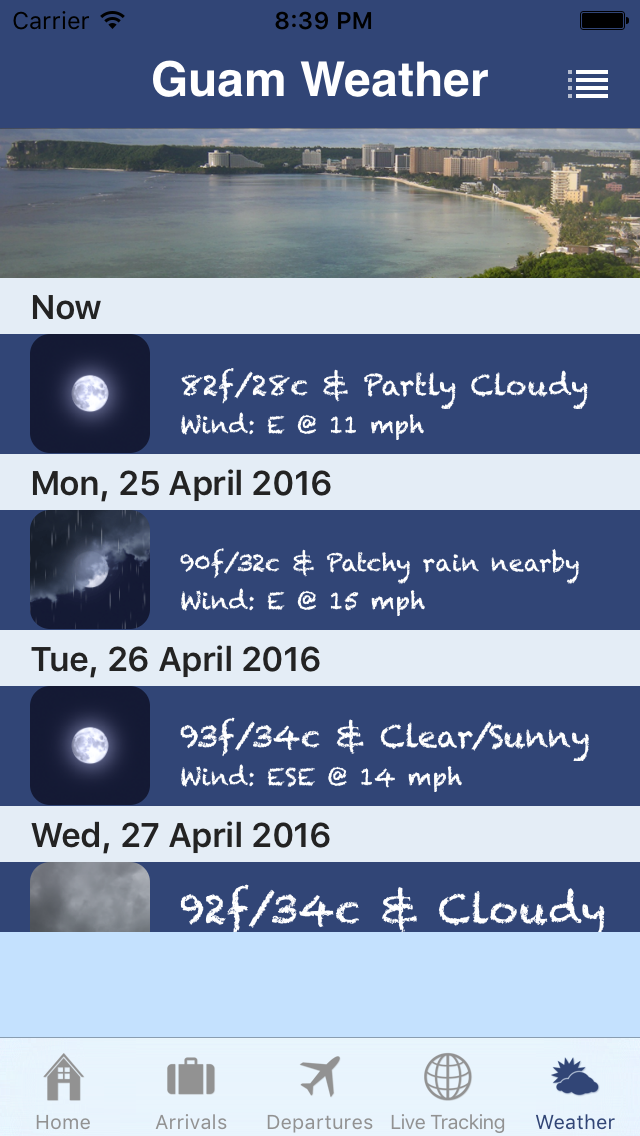640x1136 pixels.
Task: Tap the 92f/34c Cloudy forecast row
Action: click(x=320, y=897)
